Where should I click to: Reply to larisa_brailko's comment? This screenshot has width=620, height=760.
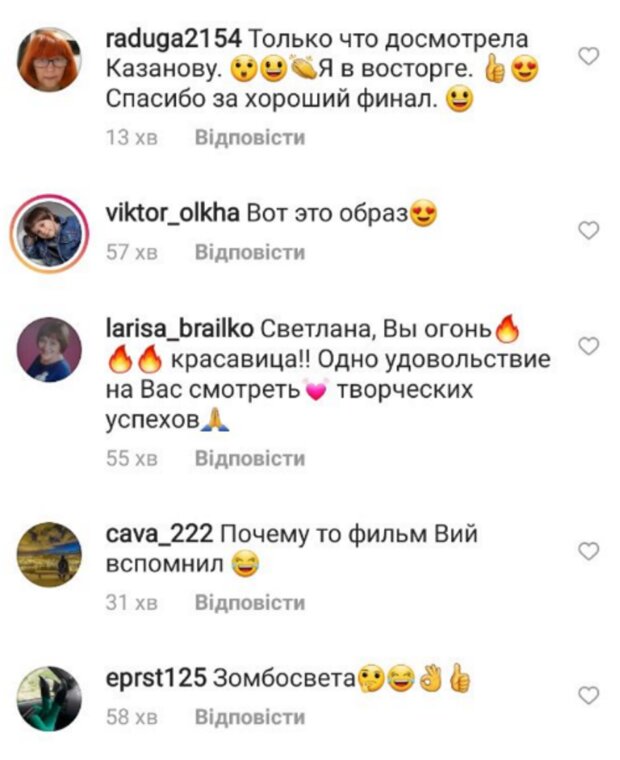pyautogui.click(x=249, y=459)
